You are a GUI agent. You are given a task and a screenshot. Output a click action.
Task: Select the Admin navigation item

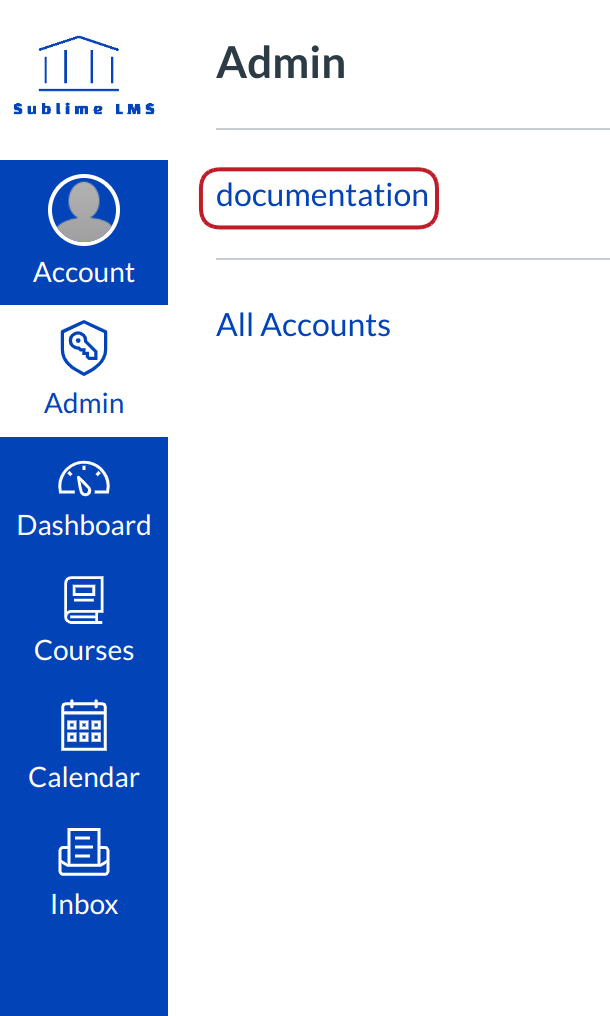click(x=84, y=371)
